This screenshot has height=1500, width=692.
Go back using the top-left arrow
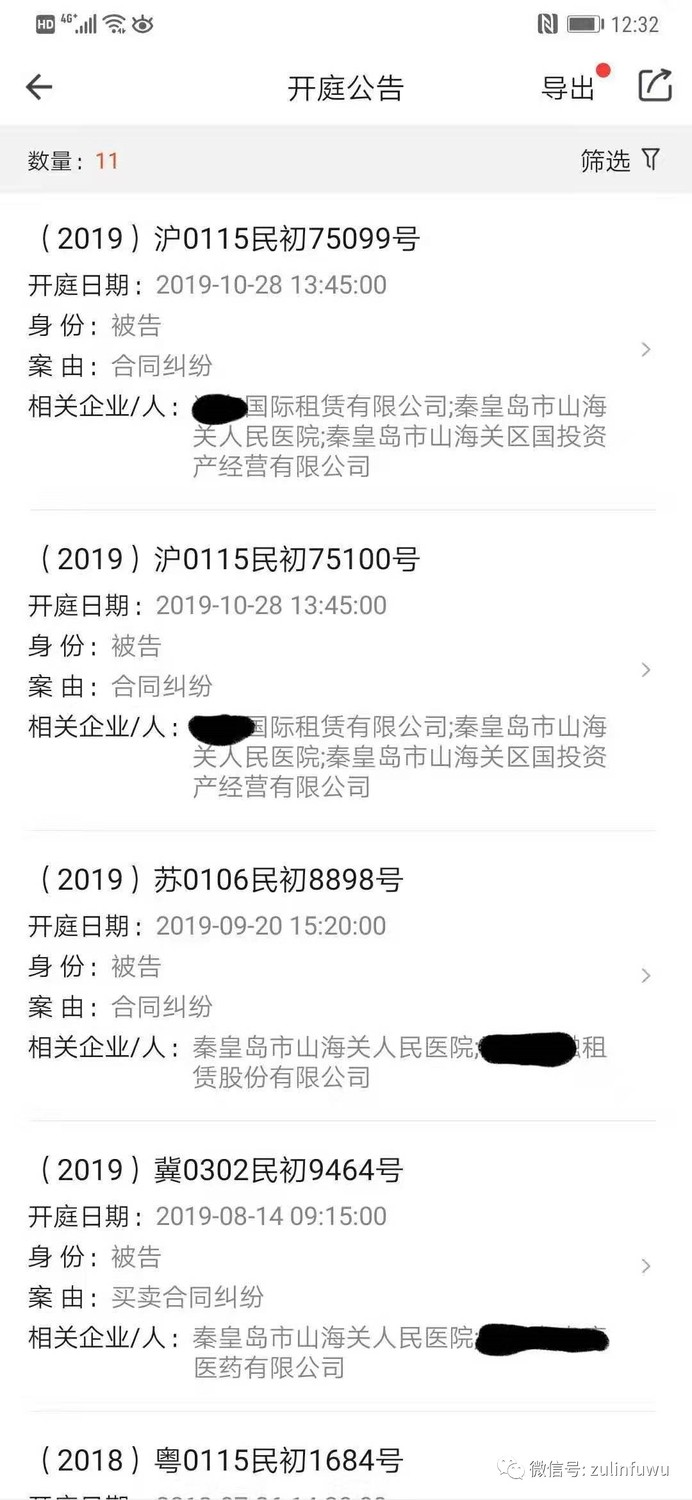pos(39,87)
